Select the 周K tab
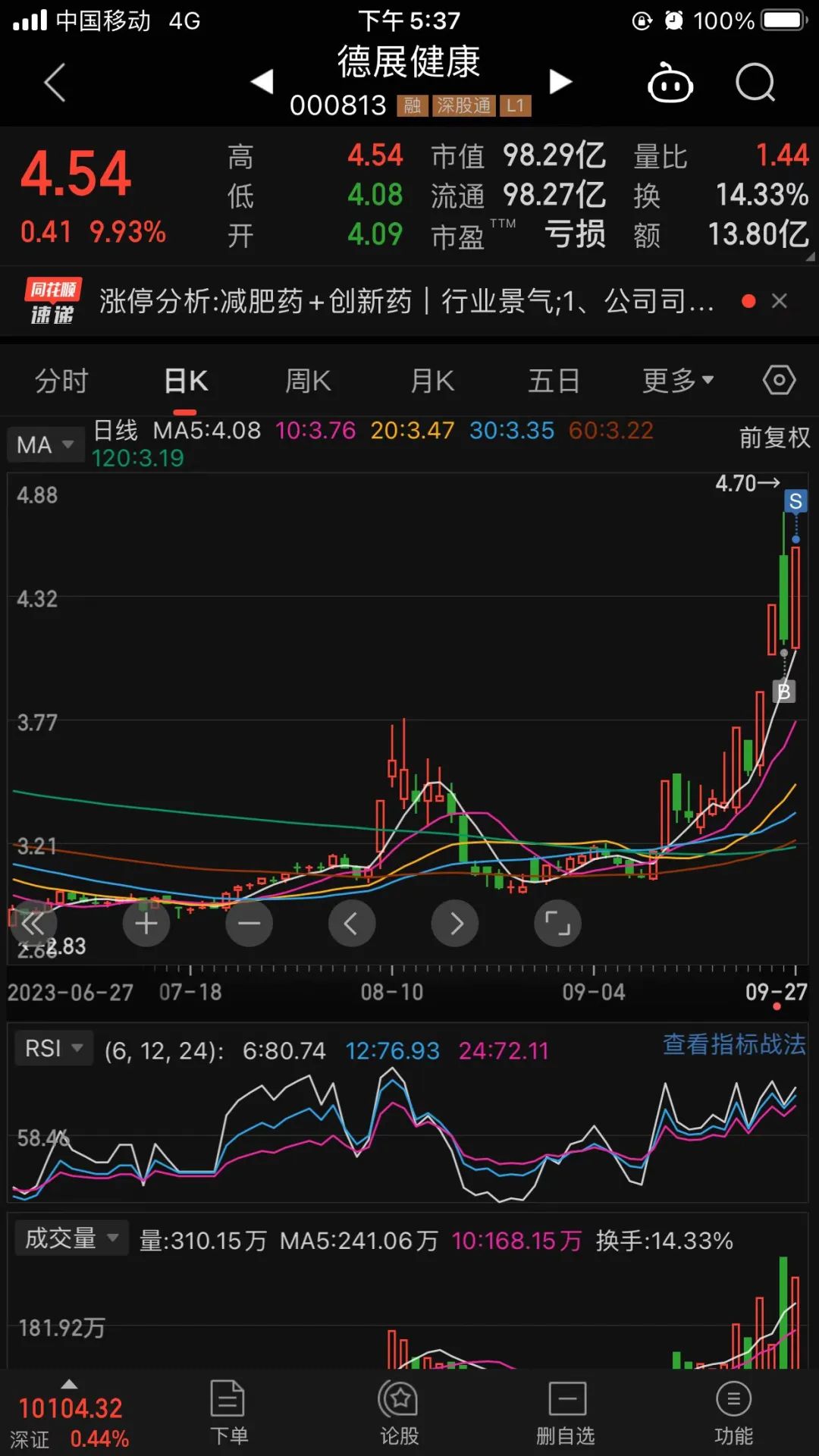 click(308, 381)
